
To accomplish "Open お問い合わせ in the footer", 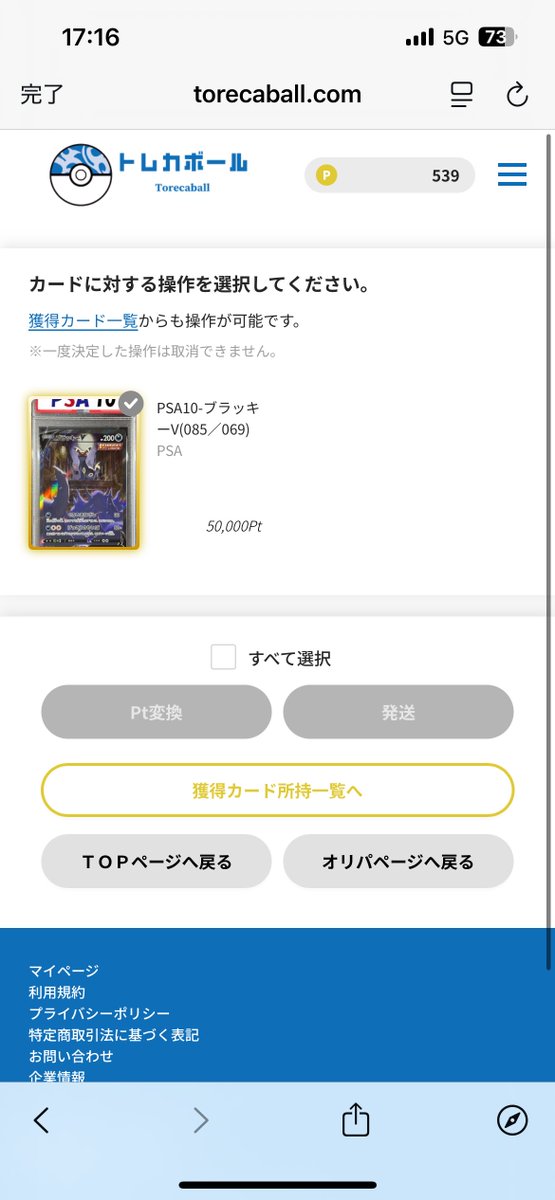I will pos(70,1056).
